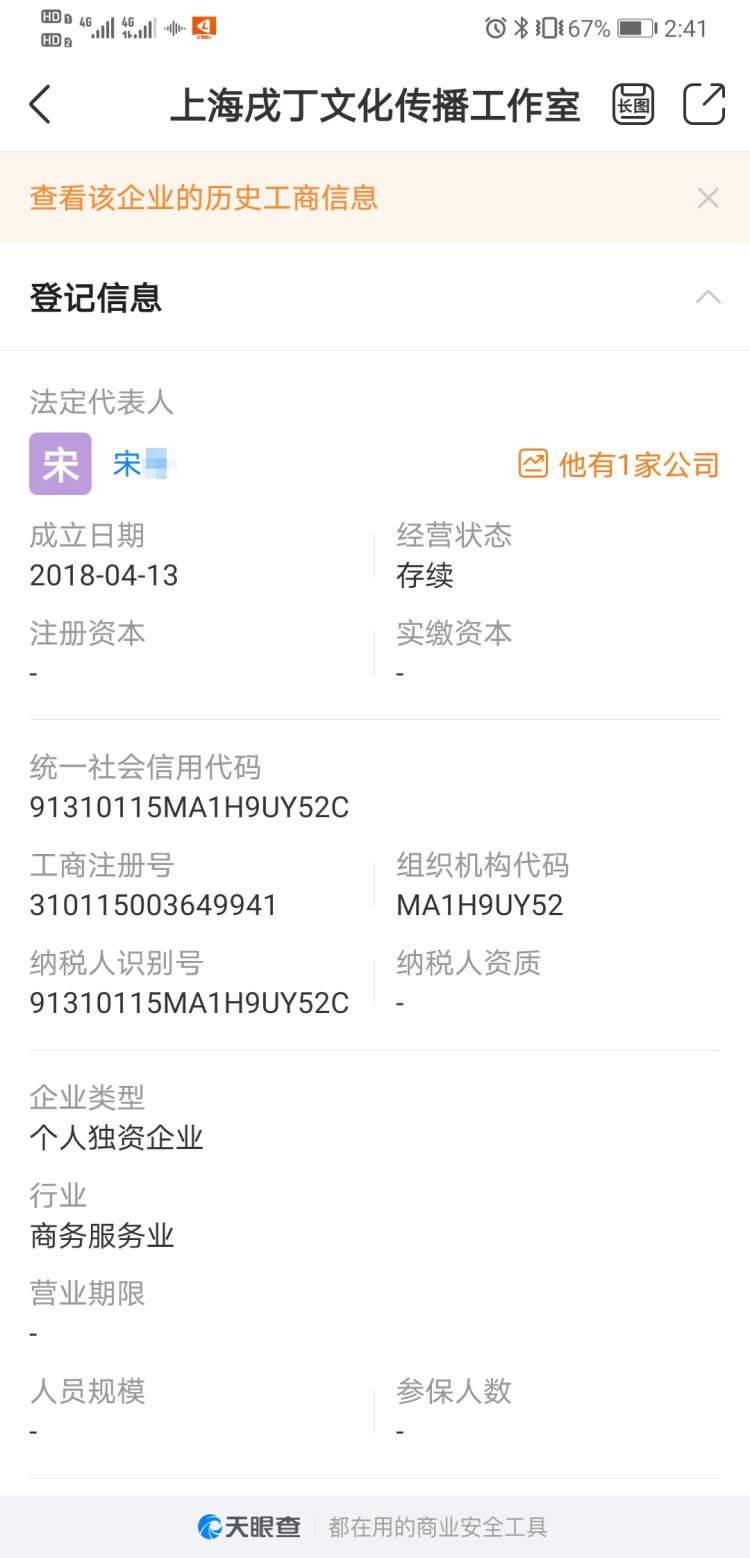The width and height of the screenshot is (750, 1558).
Task: View 查看该企业的历史工商信息
Action: (204, 198)
